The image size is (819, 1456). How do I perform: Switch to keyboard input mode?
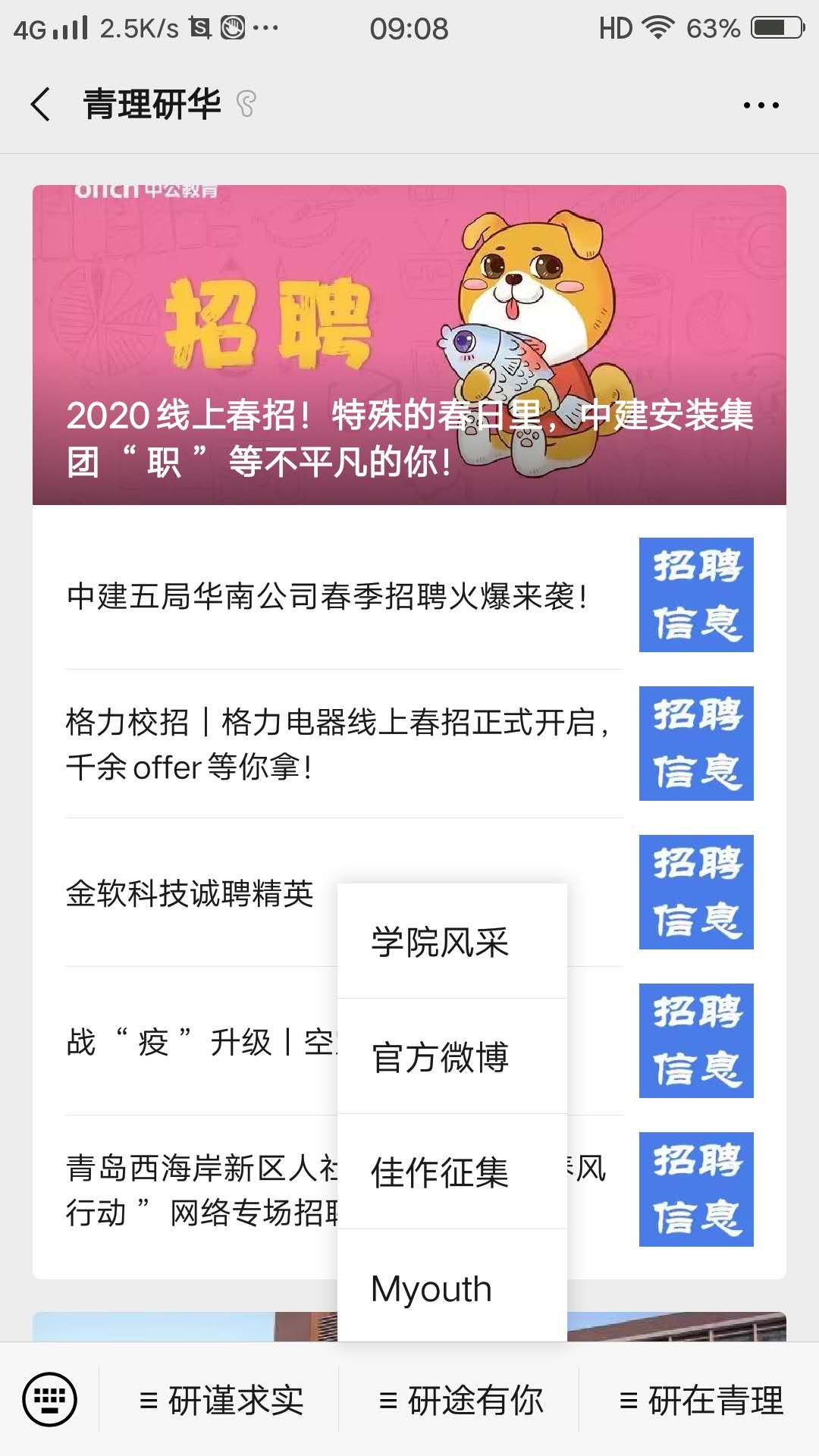(x=50, y=1399)
